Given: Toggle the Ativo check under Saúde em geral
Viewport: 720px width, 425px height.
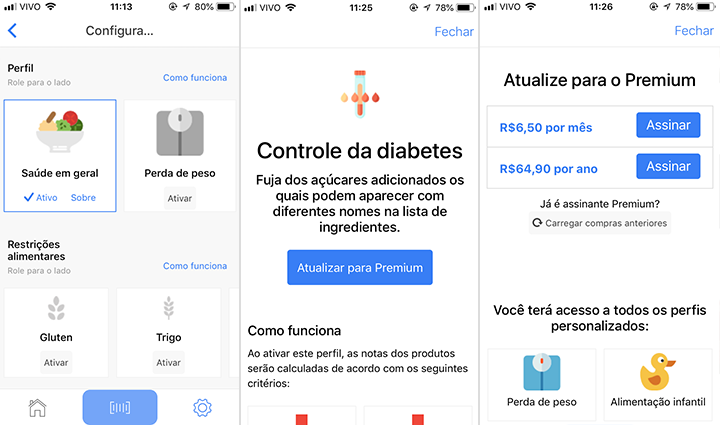Looking at the screenshot, I should click(x=41, y=198).
